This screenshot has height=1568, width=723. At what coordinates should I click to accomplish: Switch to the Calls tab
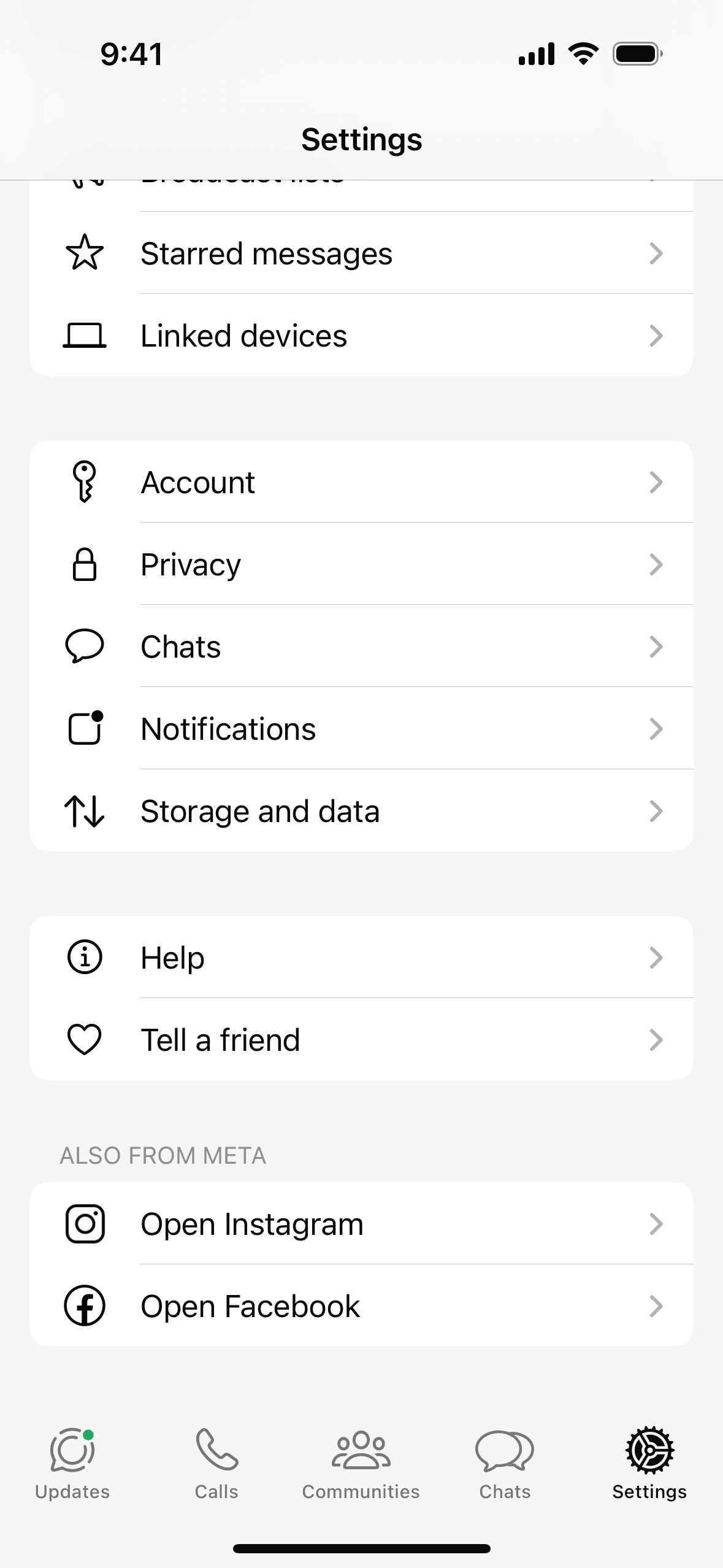pos(216,1463)
